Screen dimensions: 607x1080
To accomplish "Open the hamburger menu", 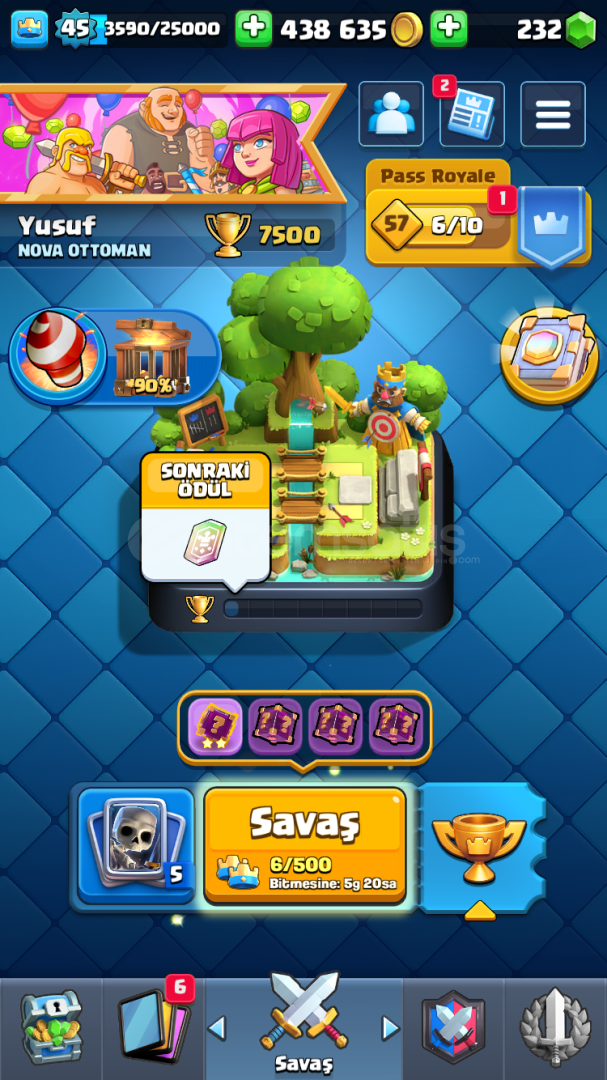I will tap(553, 114).
